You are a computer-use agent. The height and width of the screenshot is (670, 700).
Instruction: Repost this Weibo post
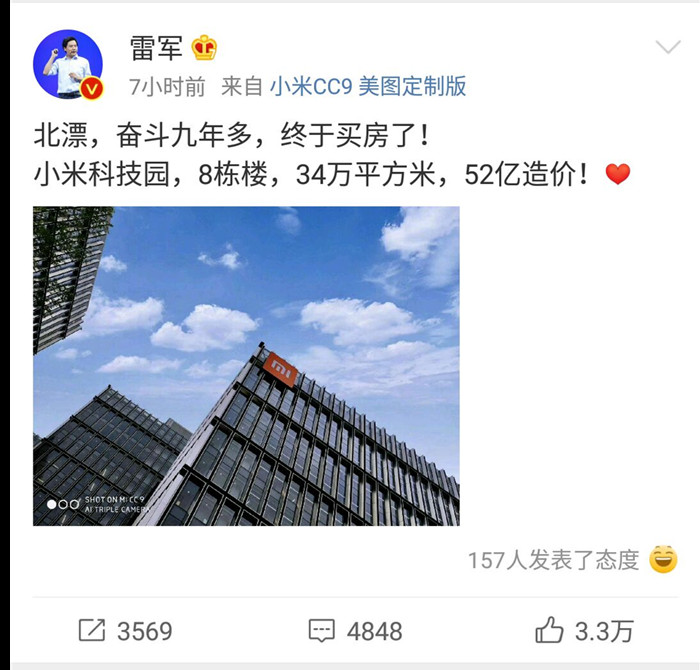tap(125, 630)
